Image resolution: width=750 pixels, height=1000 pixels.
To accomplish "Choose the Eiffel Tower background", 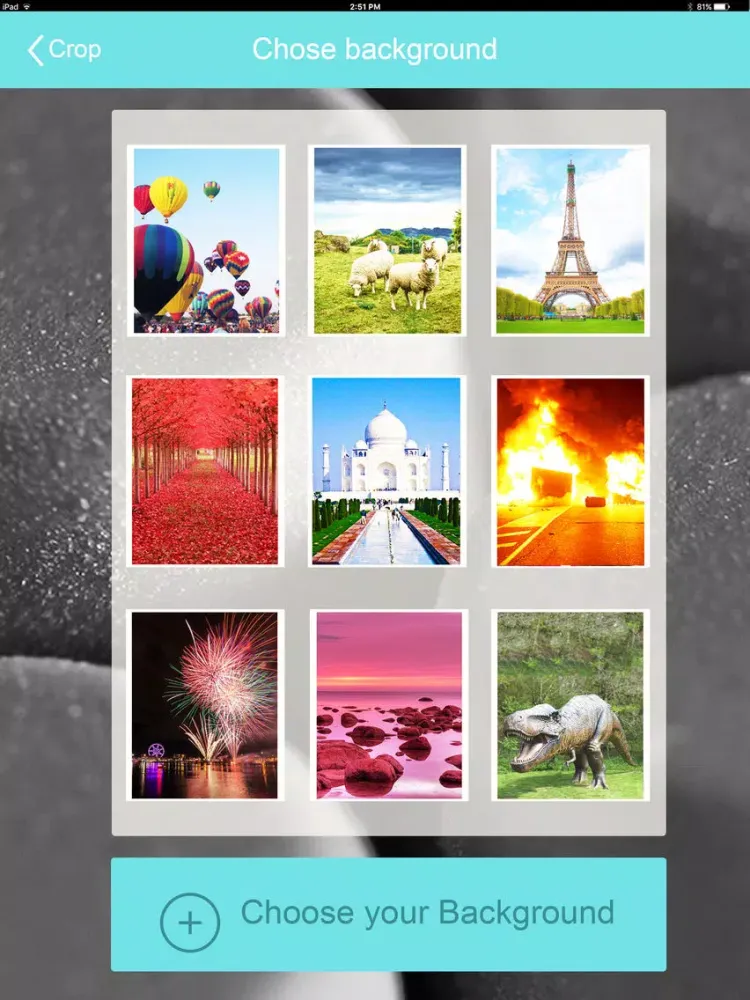I will point(570,241).
